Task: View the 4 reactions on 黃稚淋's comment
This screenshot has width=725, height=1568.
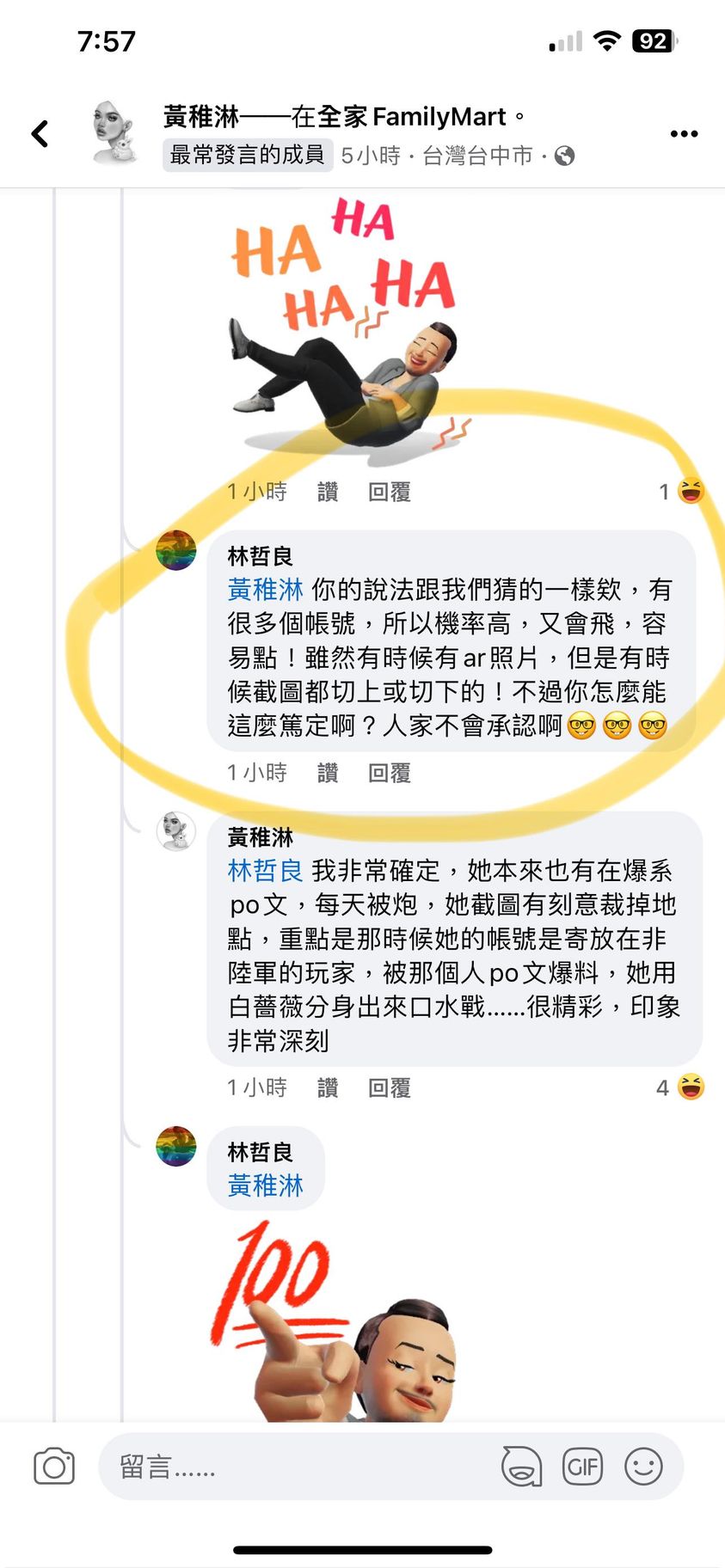Action: pos(680,1087)
